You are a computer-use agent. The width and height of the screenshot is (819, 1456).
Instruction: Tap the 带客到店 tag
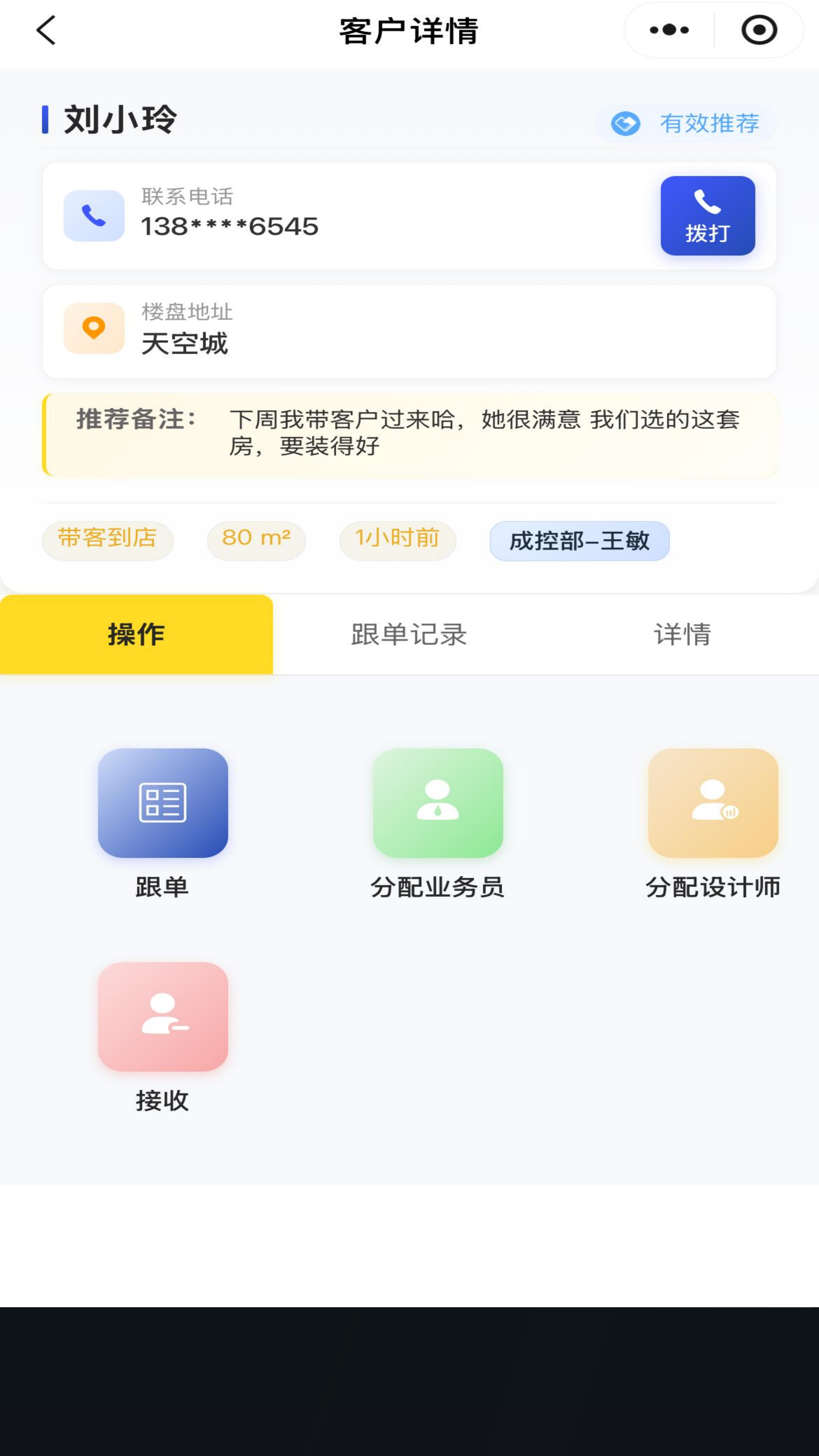click(x=107, y=540)
